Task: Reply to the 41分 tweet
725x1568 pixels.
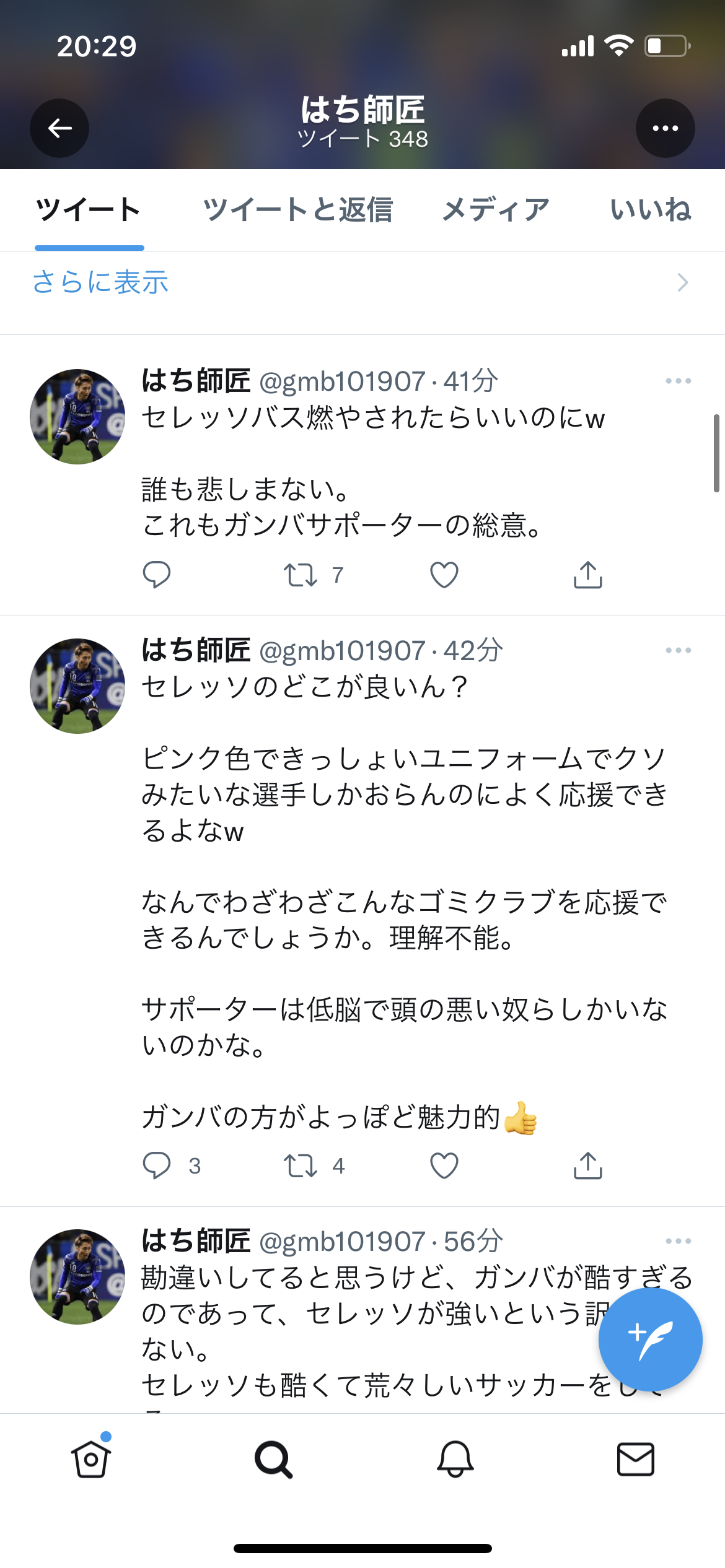Action: click(x=156, y=575)
